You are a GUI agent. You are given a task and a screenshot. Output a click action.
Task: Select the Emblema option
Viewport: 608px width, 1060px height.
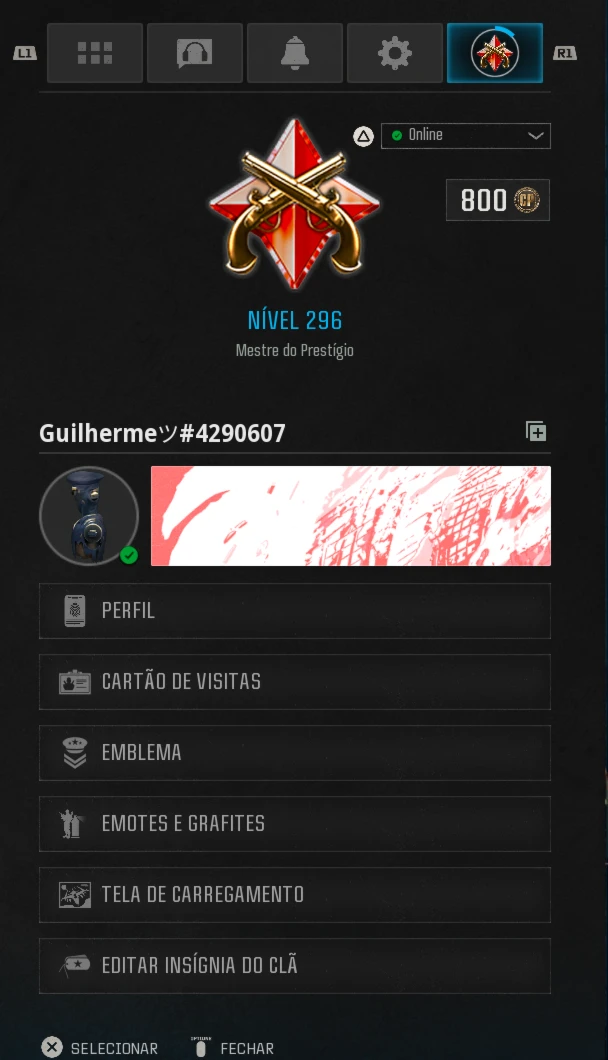[295, 753]
